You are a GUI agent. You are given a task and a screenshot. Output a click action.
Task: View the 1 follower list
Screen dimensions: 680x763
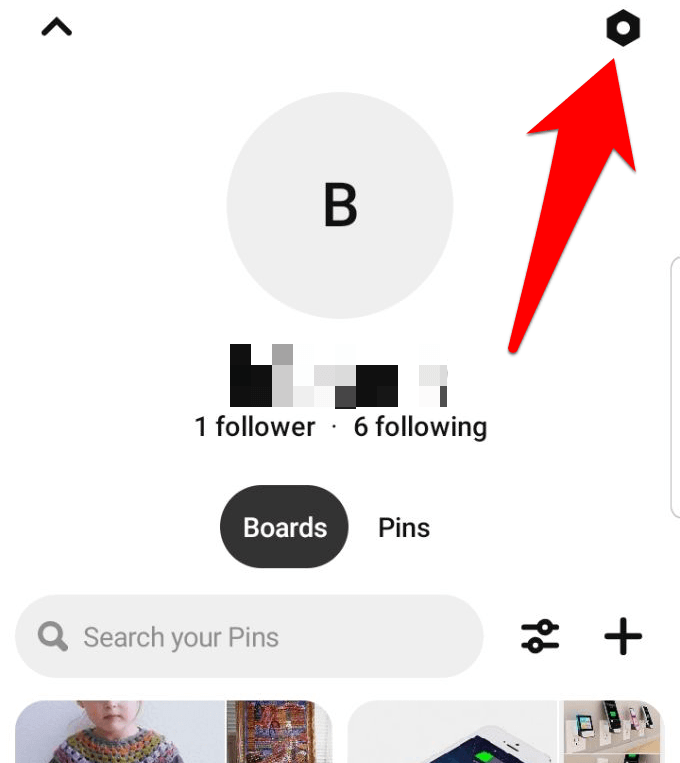tap(254, 427)
